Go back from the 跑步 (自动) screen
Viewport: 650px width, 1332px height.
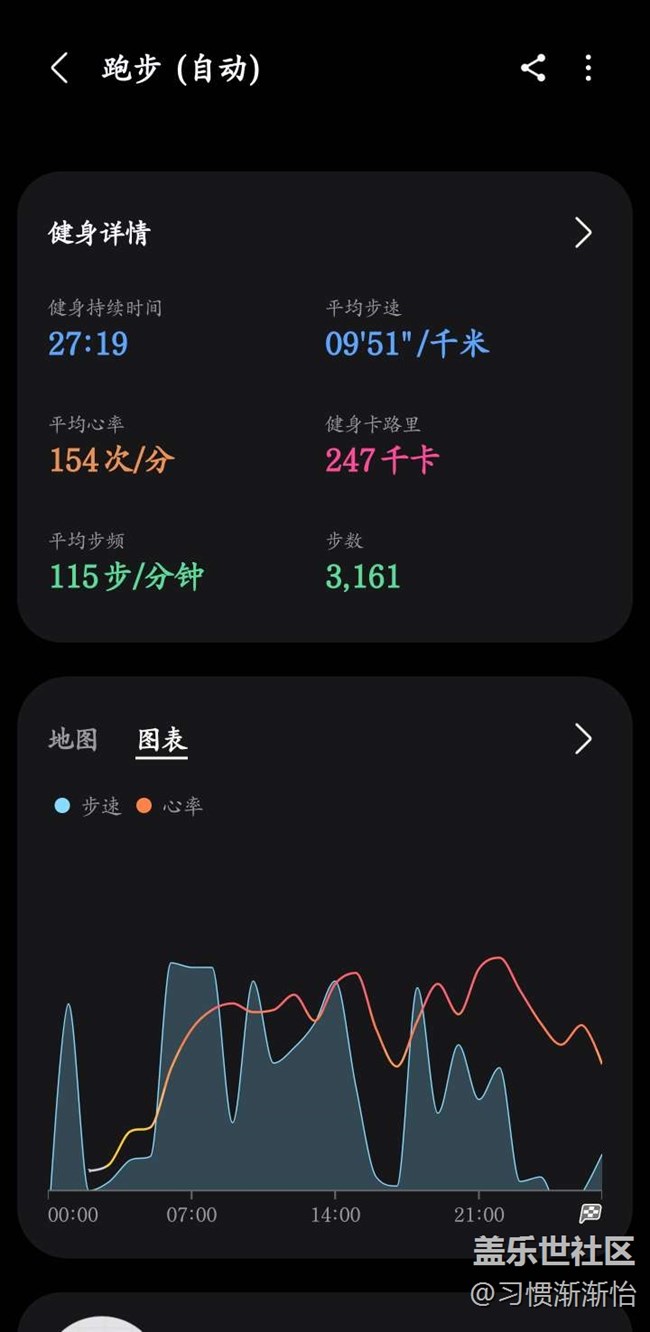click(60, 68)
